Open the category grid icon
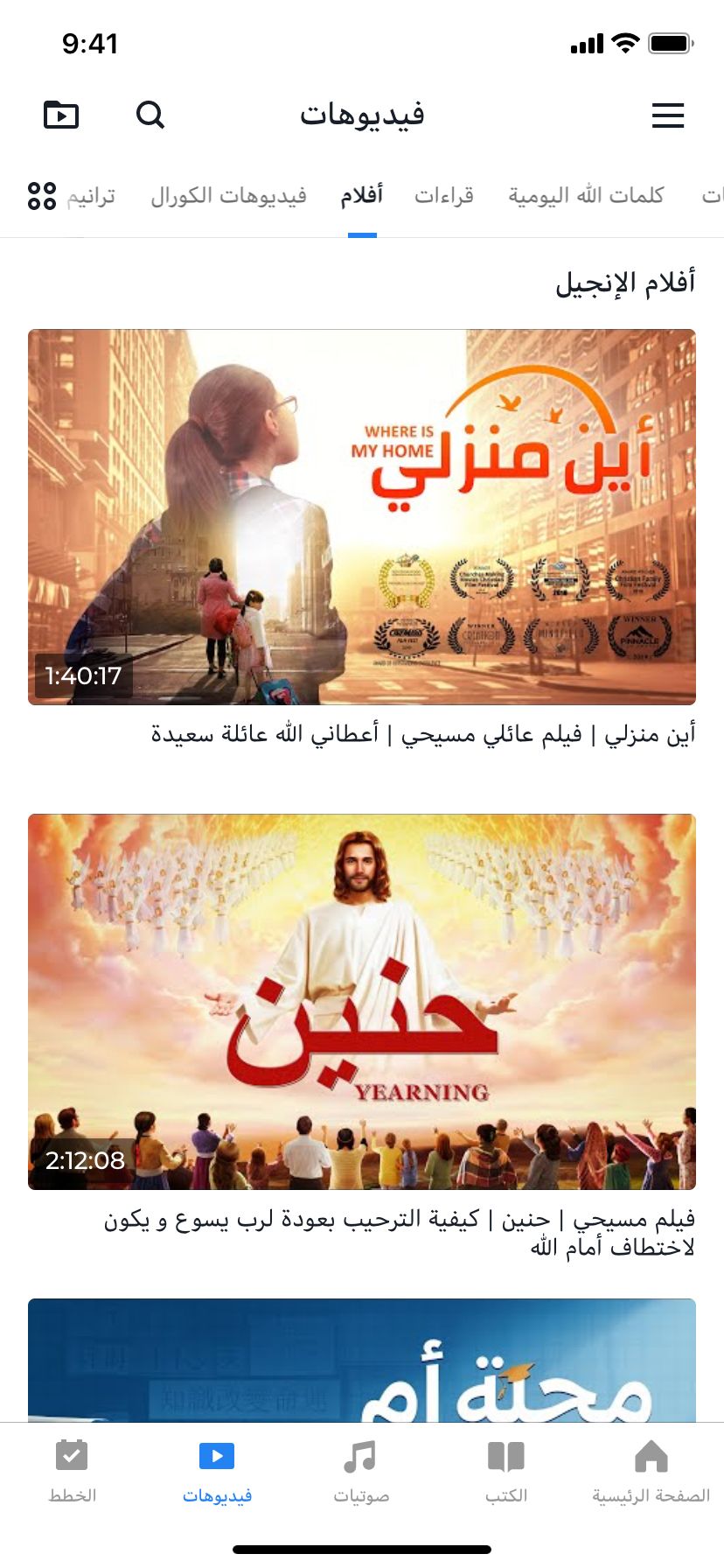The height and width of the screenshot is (1568, 724). [x=41, y=196]
